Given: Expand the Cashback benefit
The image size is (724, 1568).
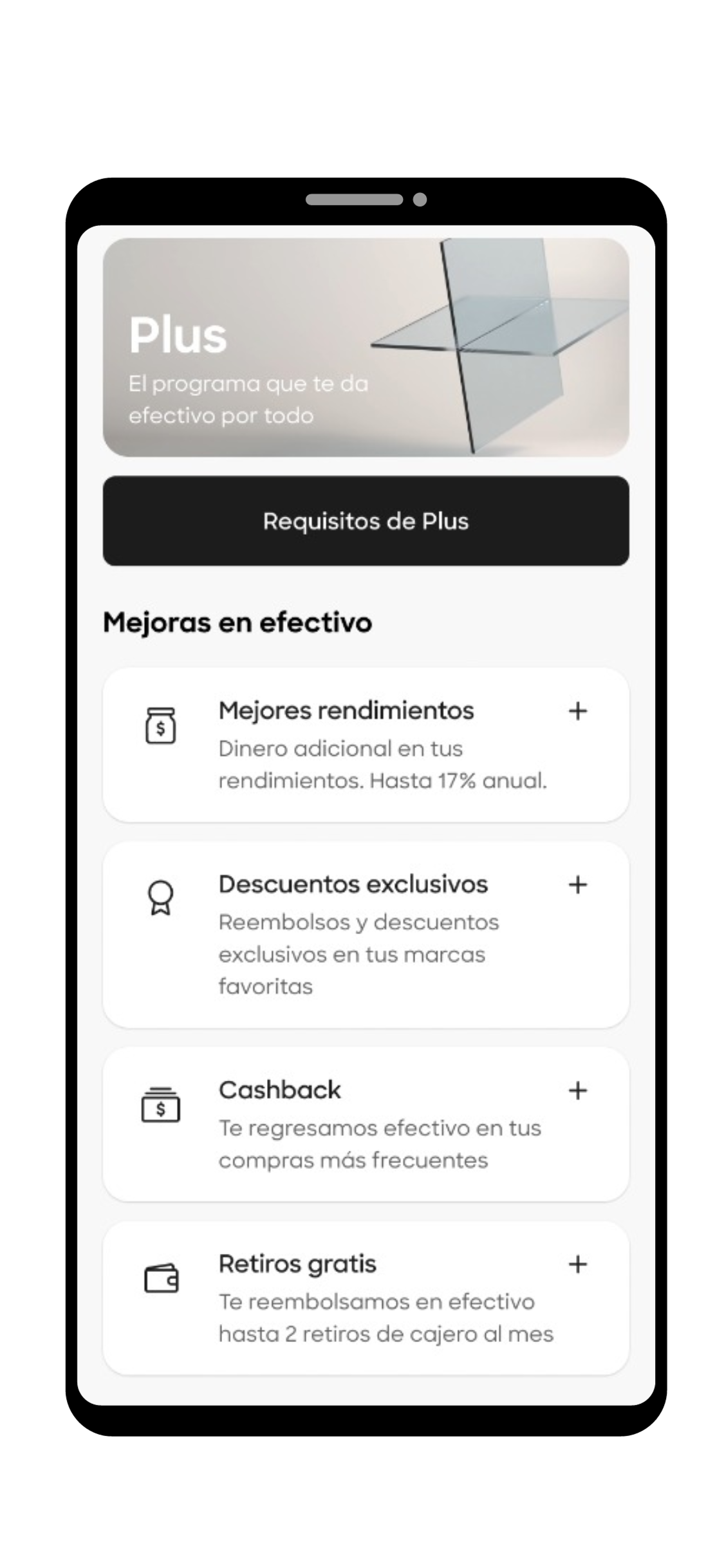Looking at the screenshot, I should pos(577,1090).
